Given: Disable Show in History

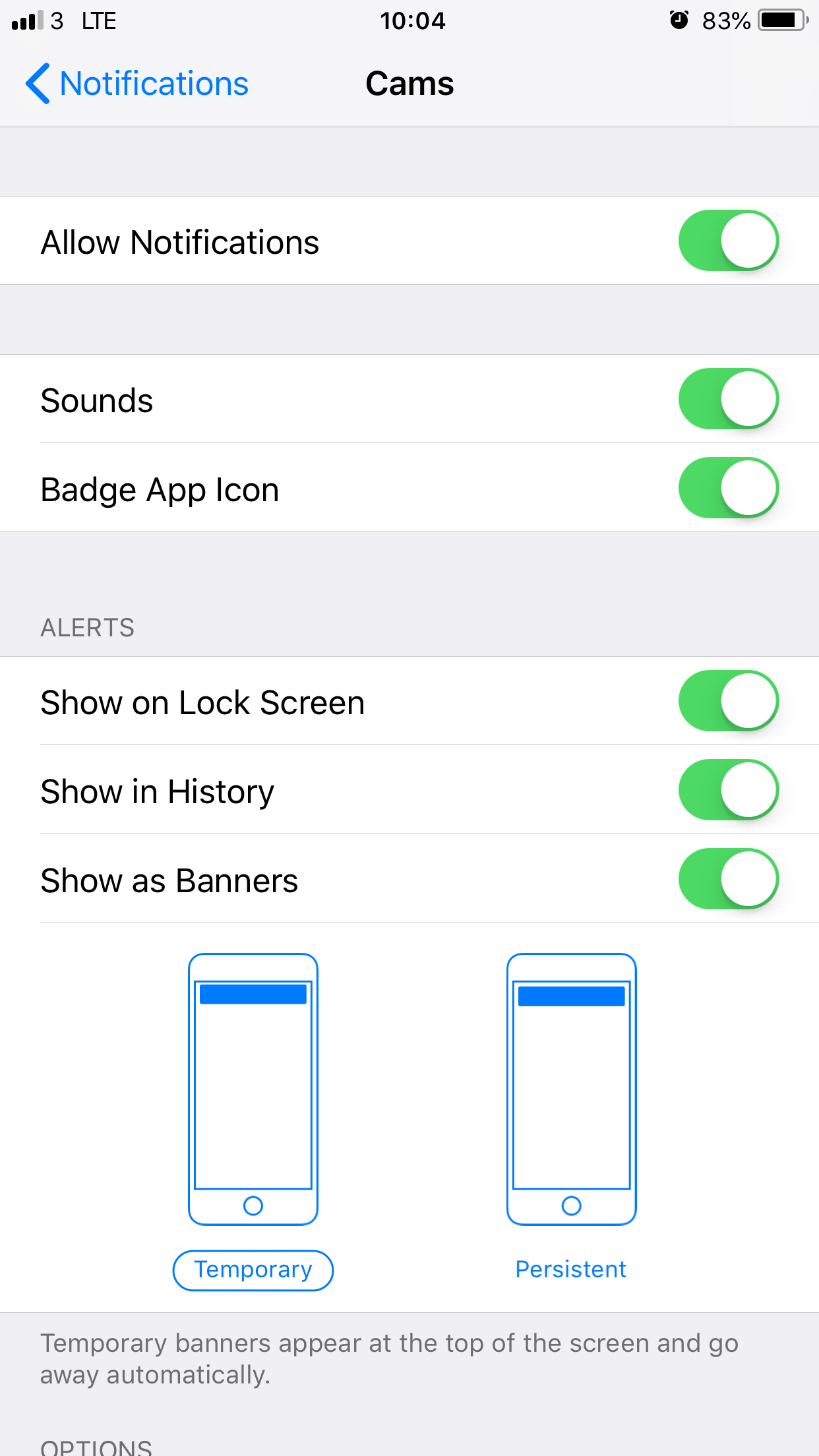Looking at the screenshot, I should [728, 790].
